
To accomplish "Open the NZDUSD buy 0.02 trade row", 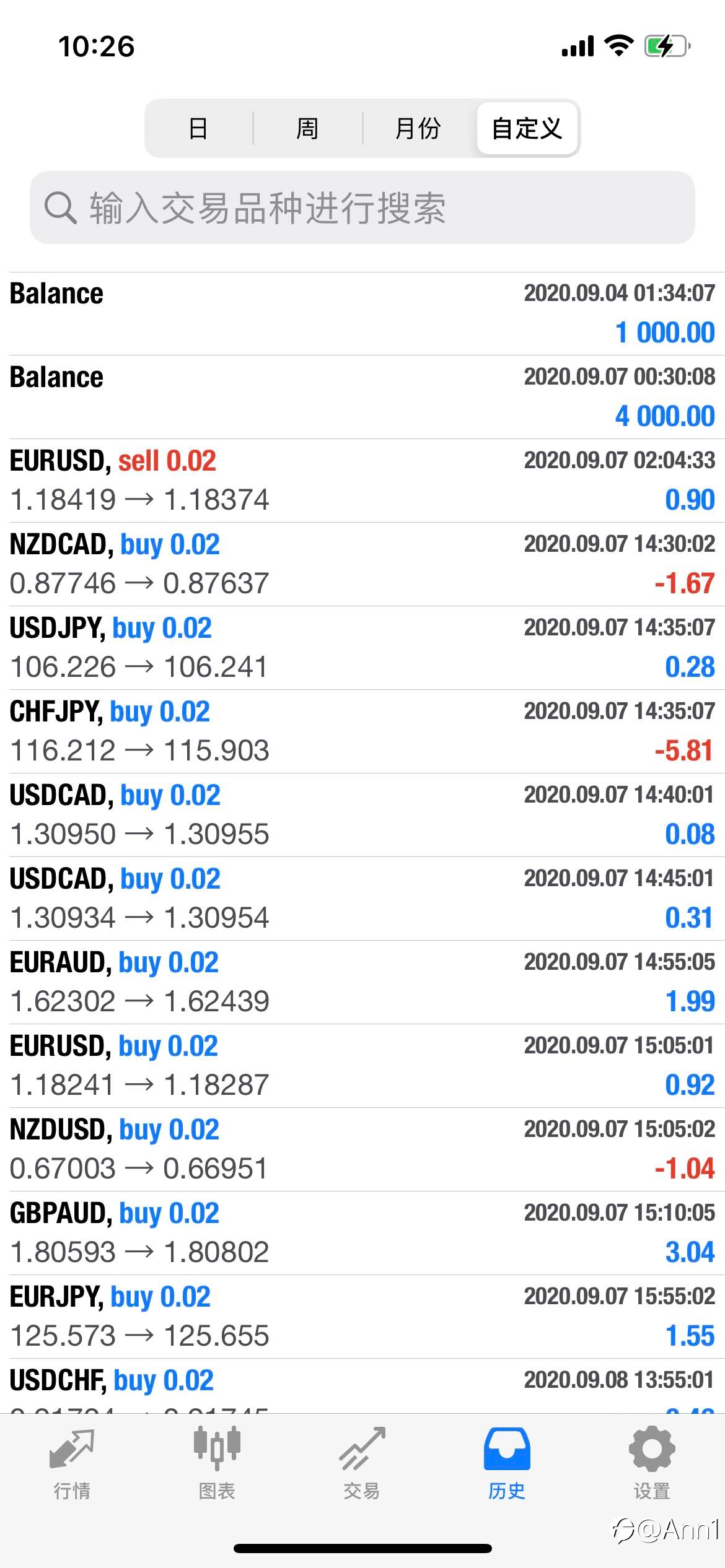I will pyautogui.click(x=362, y=1149).
